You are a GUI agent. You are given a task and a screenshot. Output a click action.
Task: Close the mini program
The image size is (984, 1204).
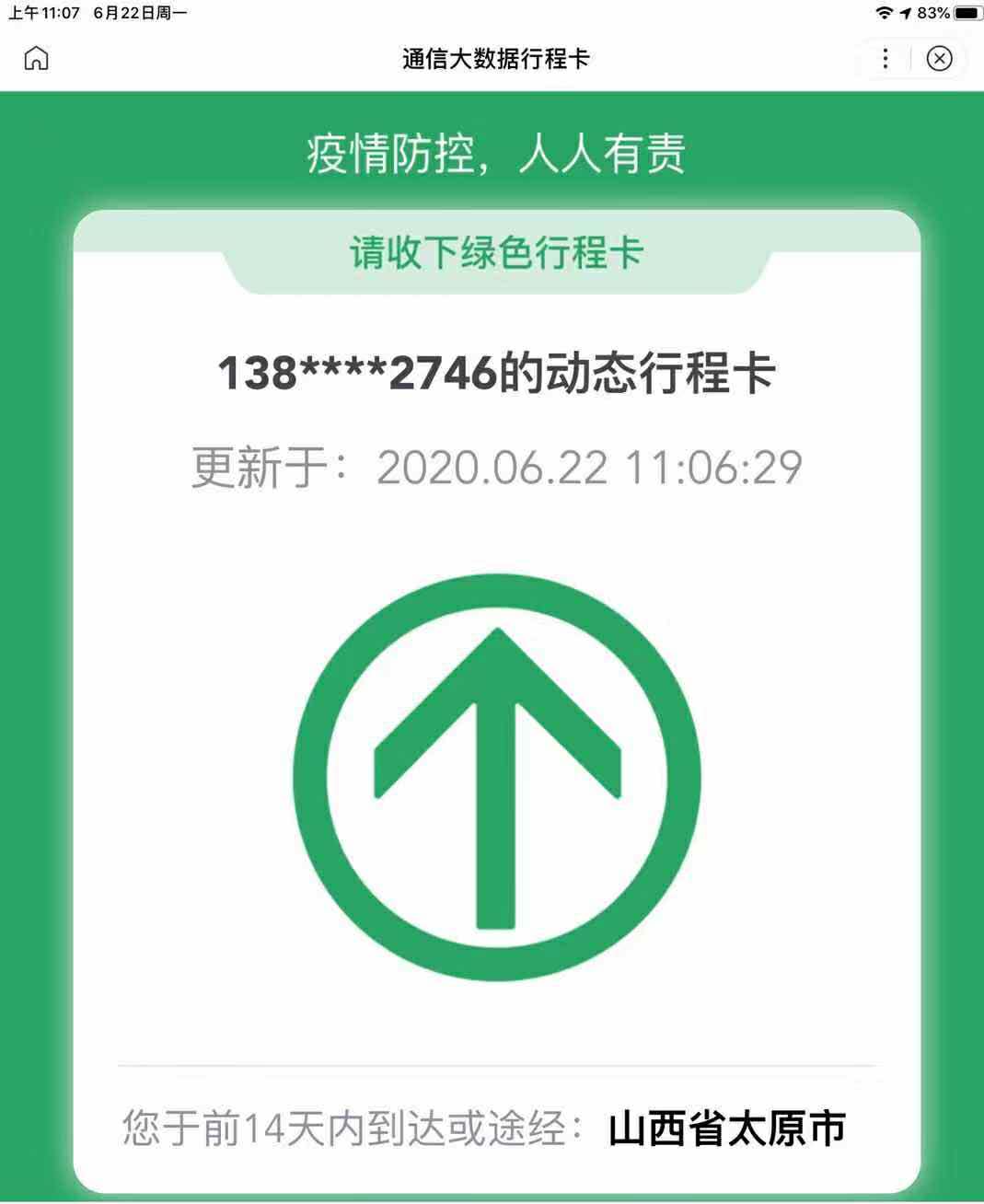[x=939, y=59]
